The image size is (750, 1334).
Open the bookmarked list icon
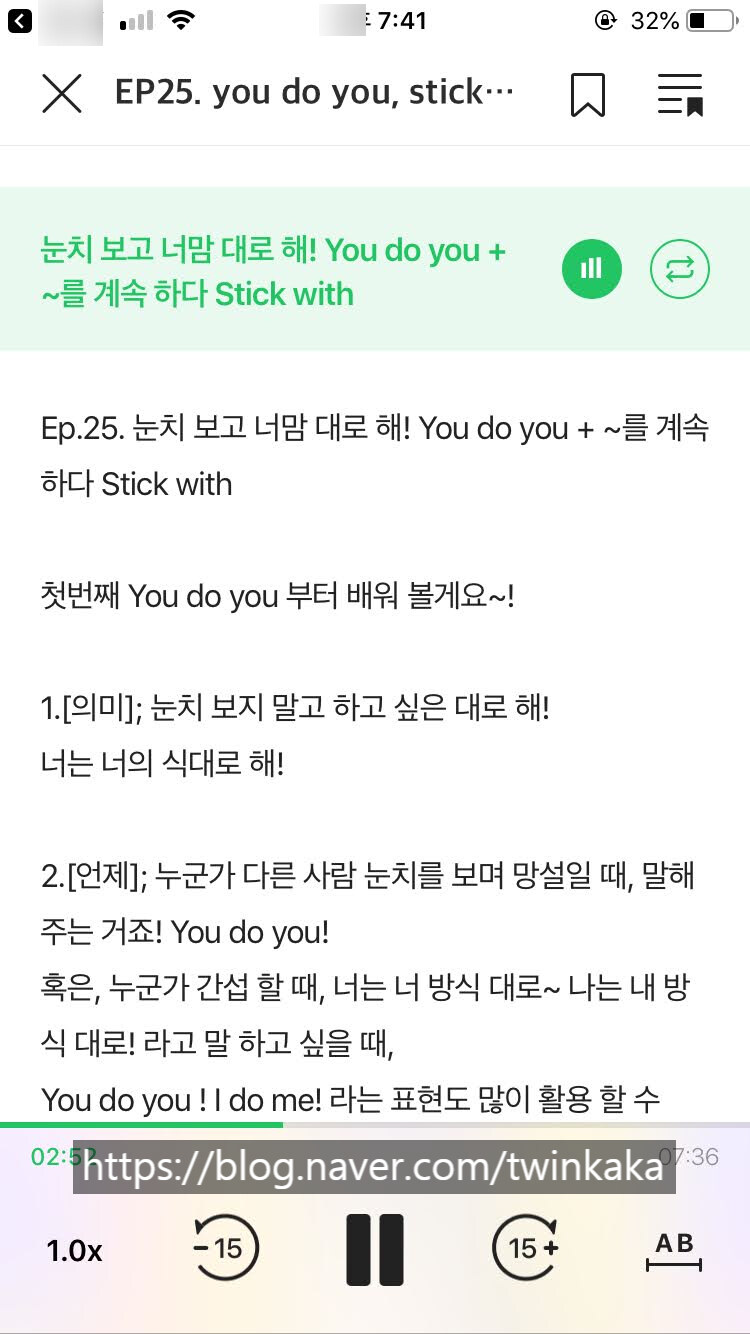pos(681,94)
